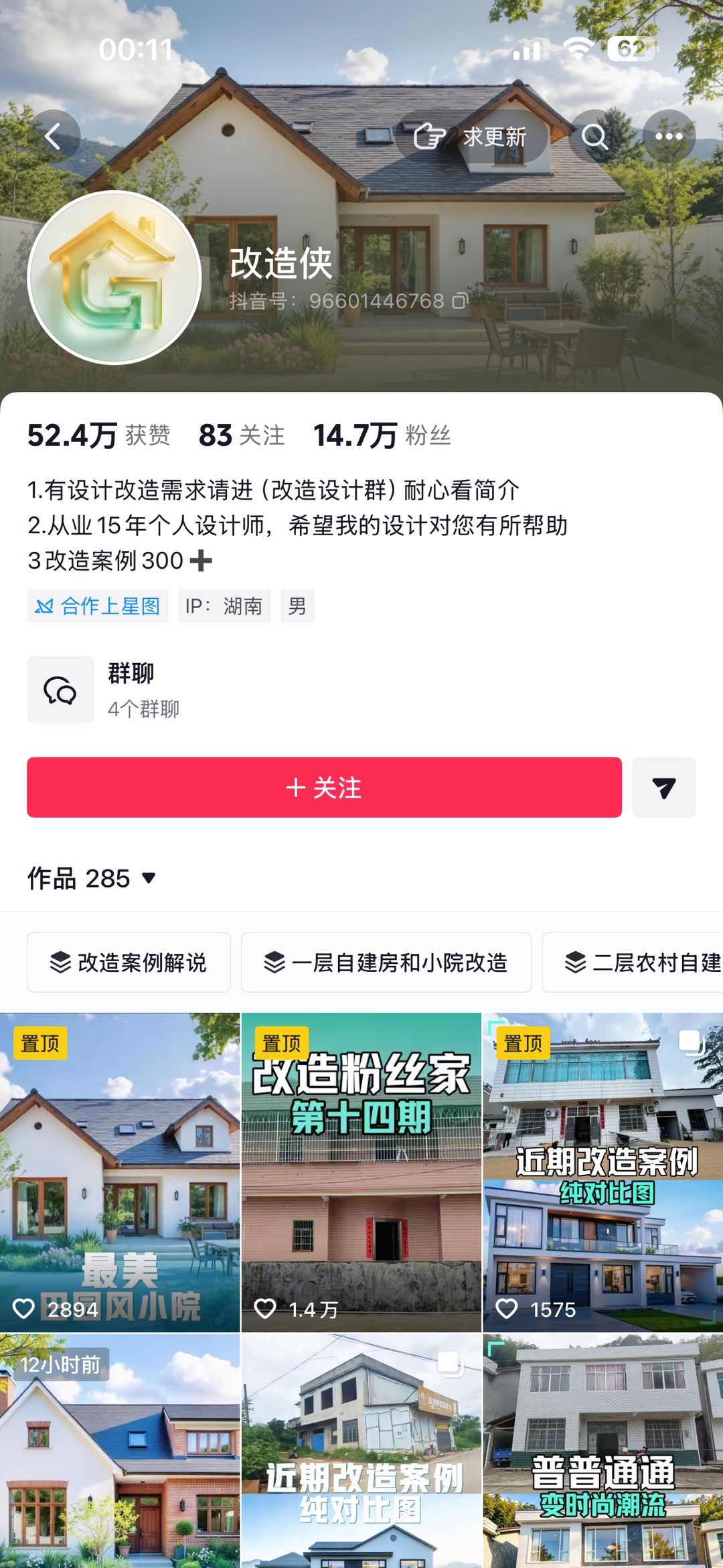The height and width of the screenshot is (1568, 723).
Task: Open the search icon on profile
Action: pos(594,137)
